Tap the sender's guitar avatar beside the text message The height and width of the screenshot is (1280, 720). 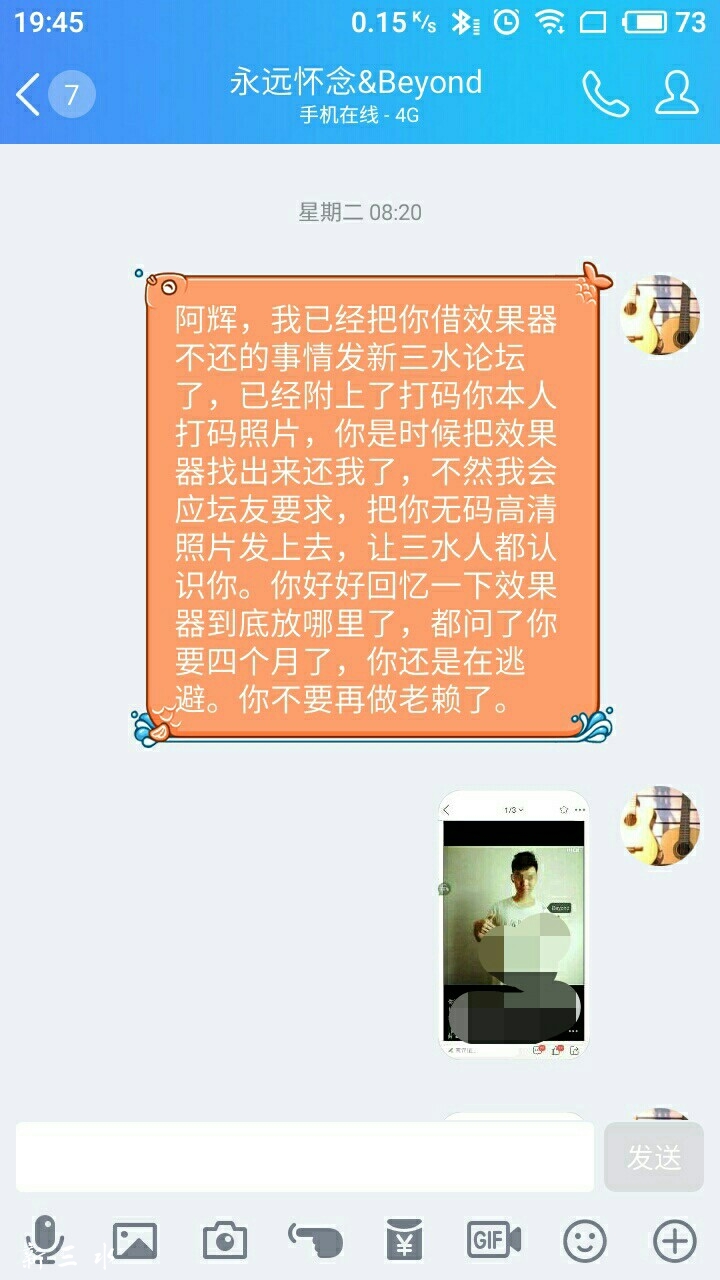660,316
